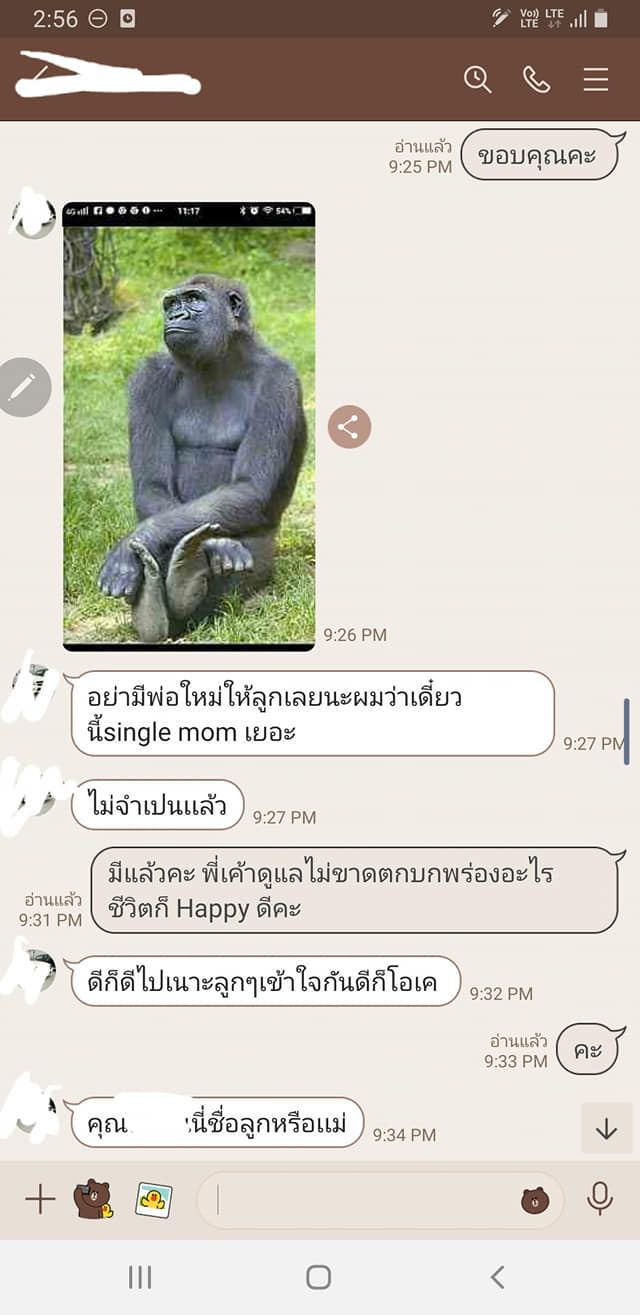Open chat search with the clock-magnifier icon

[477, 80]
